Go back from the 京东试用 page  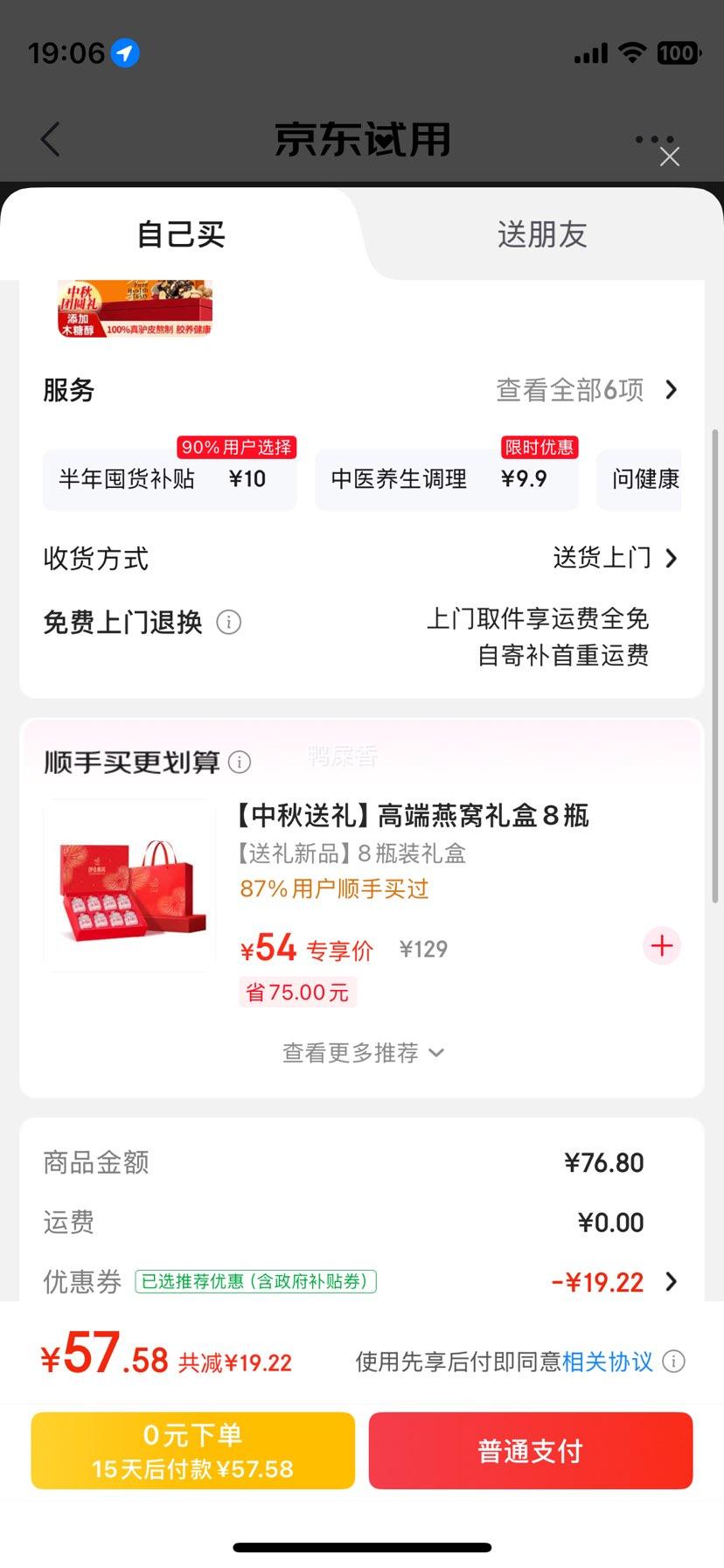(x=51, y=139)
